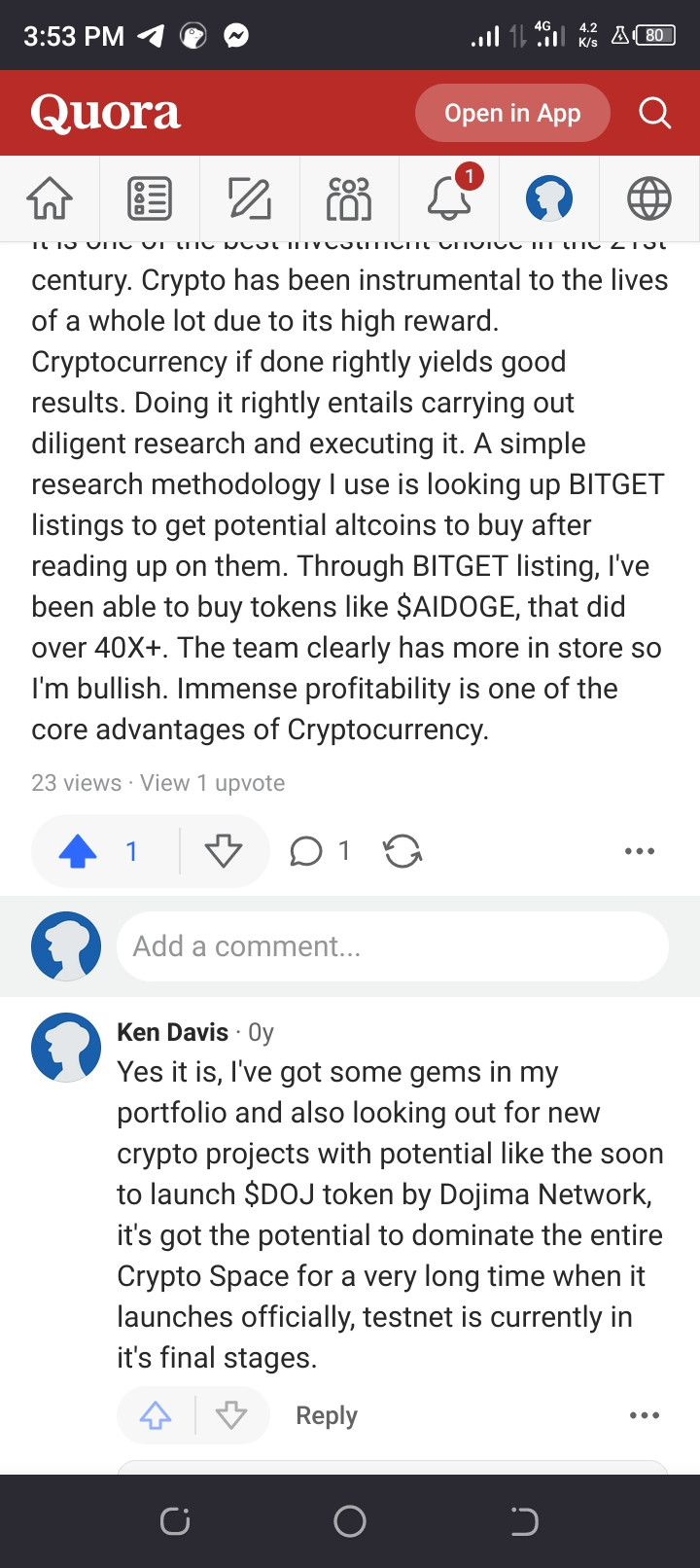Open the answer's comments bubble
This screenshot has width=700, height=1568.
(x=307, y=852)
